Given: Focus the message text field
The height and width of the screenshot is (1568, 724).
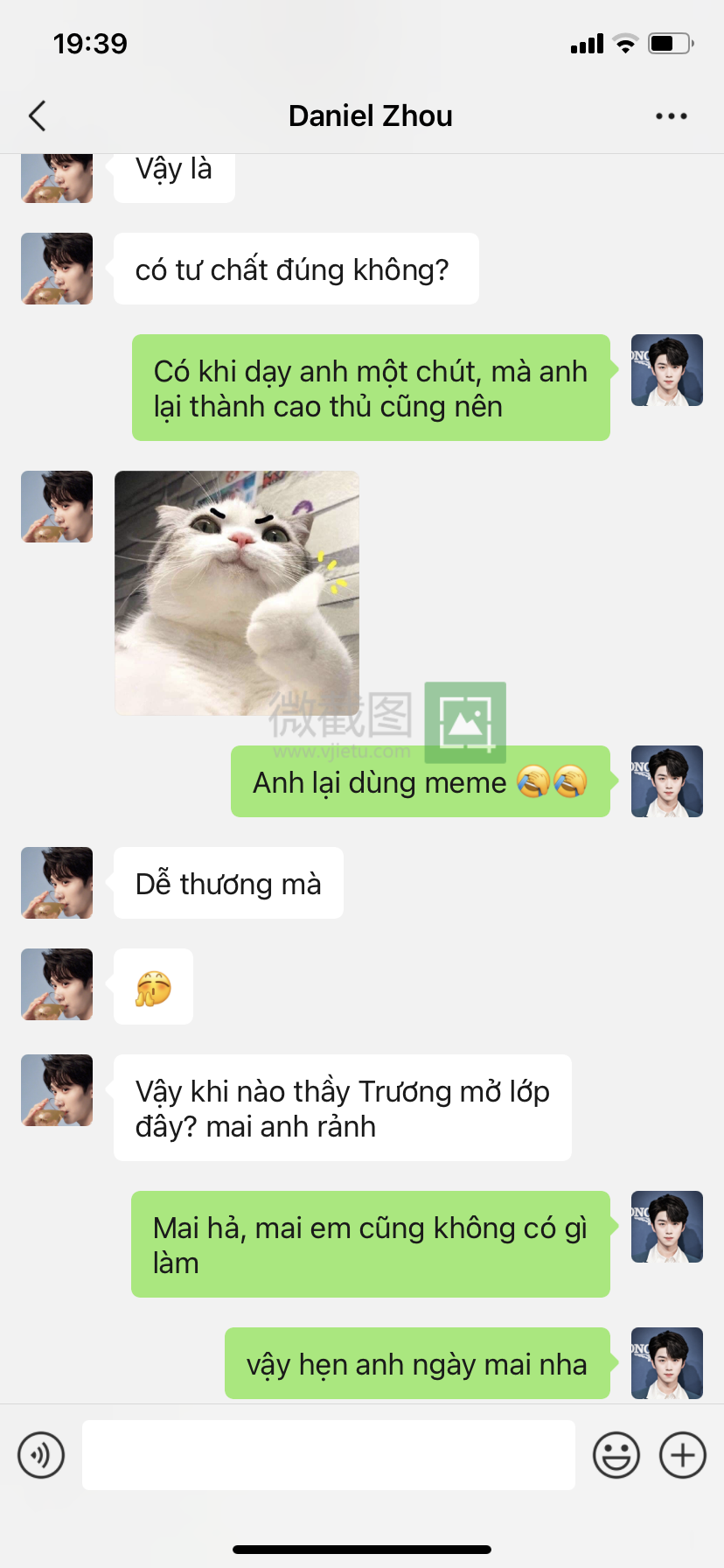Looking at the screenshot, I should 328,1455.
